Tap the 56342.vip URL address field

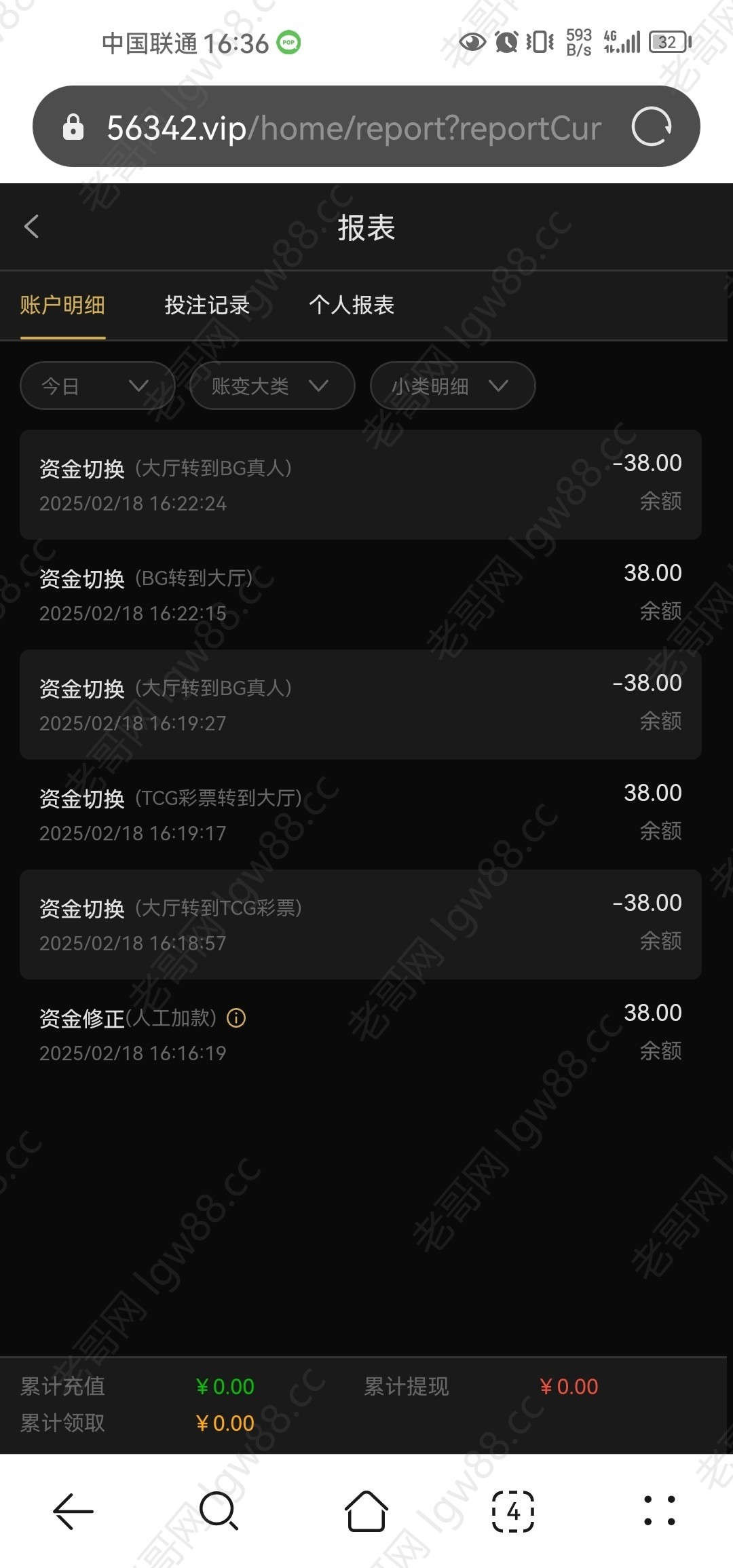353,128
